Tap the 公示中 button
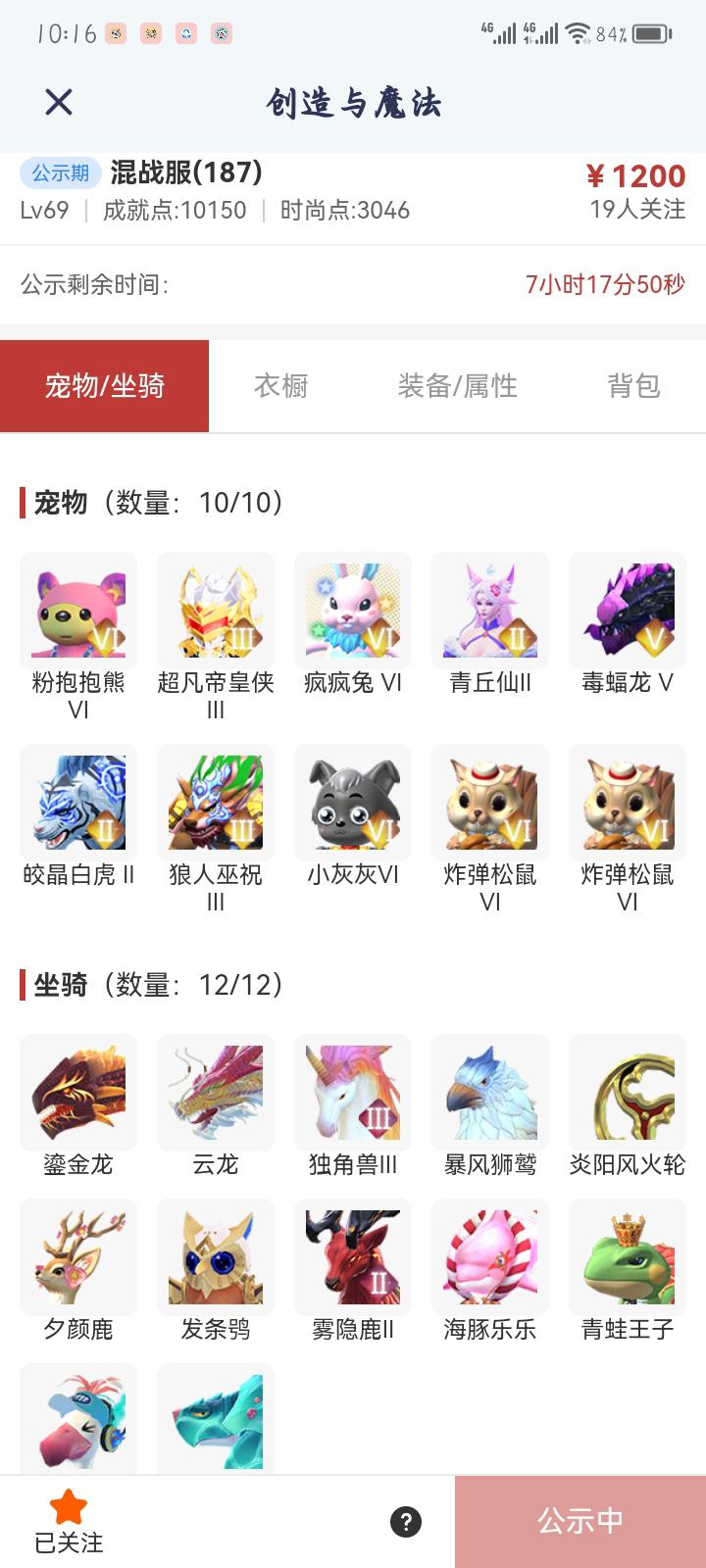 [x=580, y=1521]
